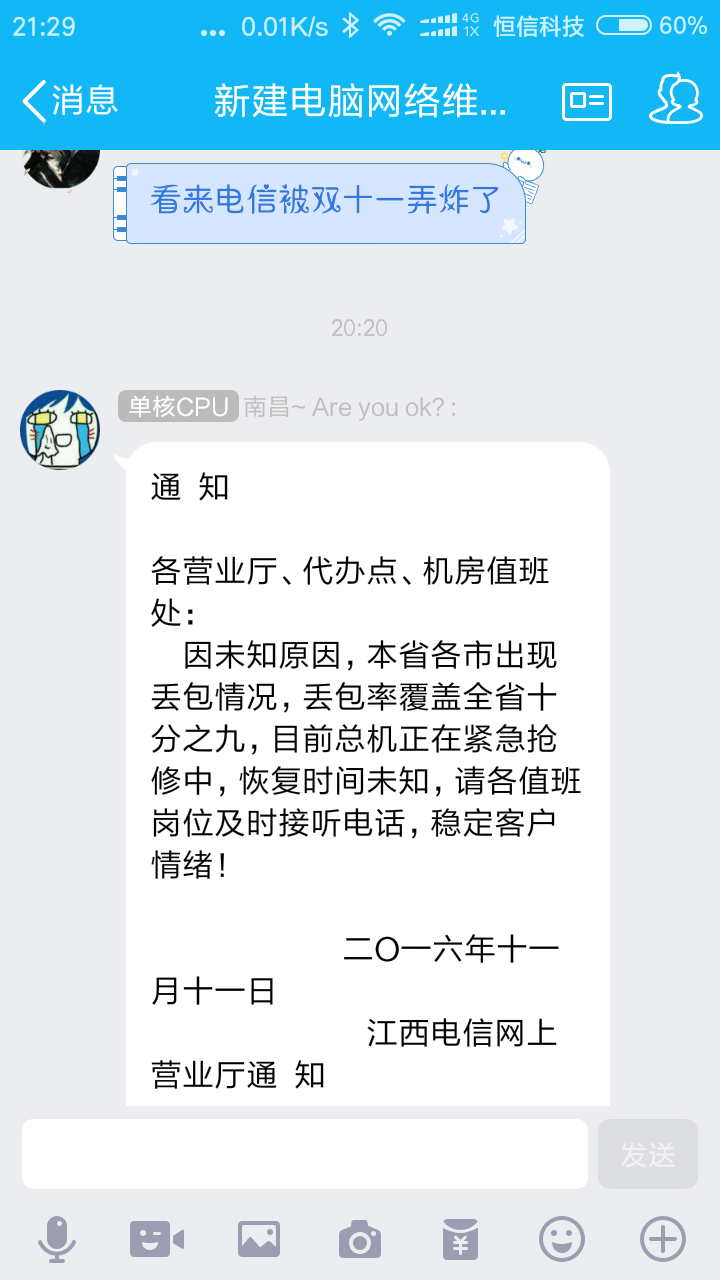Open the emoji smiley icon
720x1280 pixels.
pyautogui.click(x=560, y=1237)
